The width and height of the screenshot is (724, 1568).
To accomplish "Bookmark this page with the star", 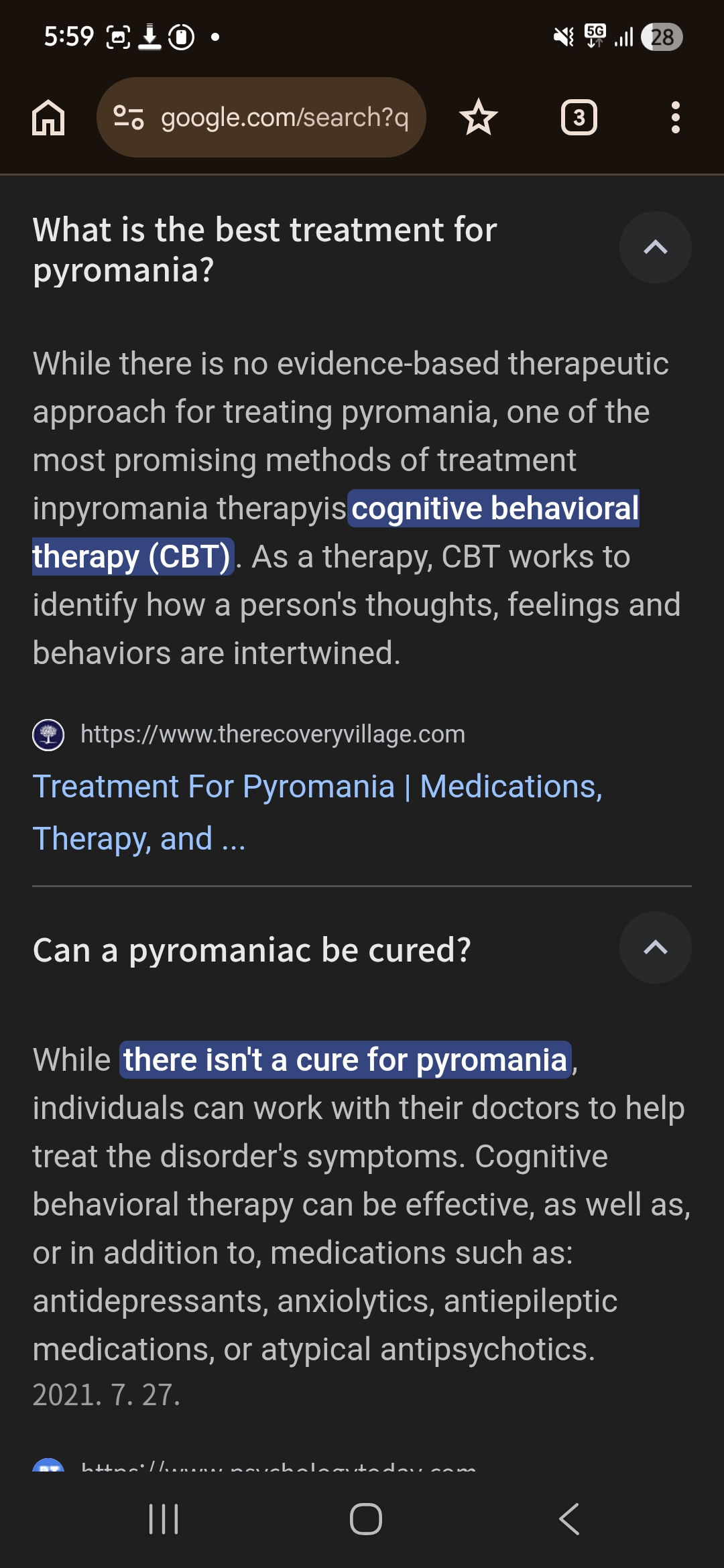I will (x=479, y=117).
